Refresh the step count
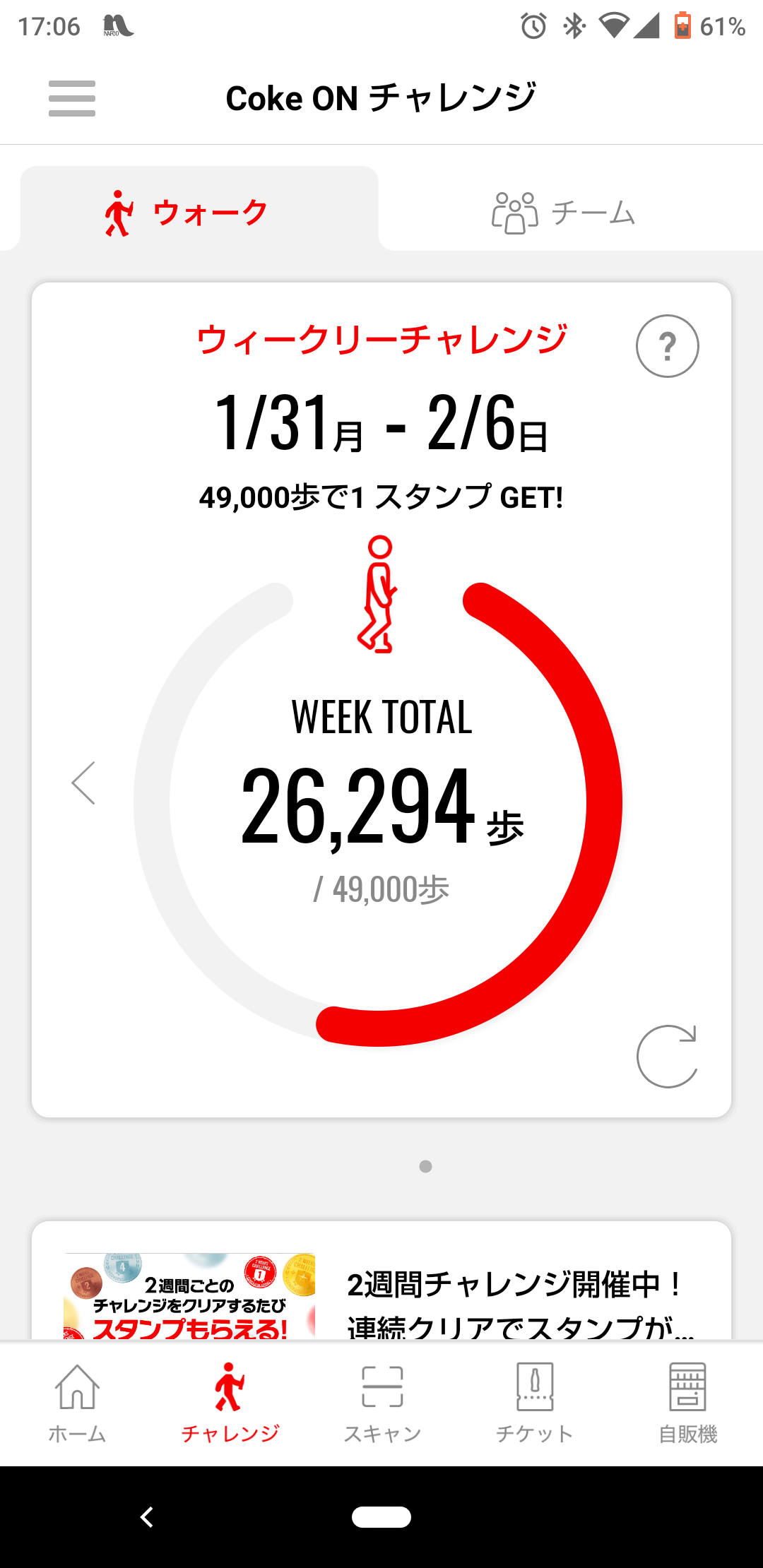763x1568 pixels. [667, 1056]
